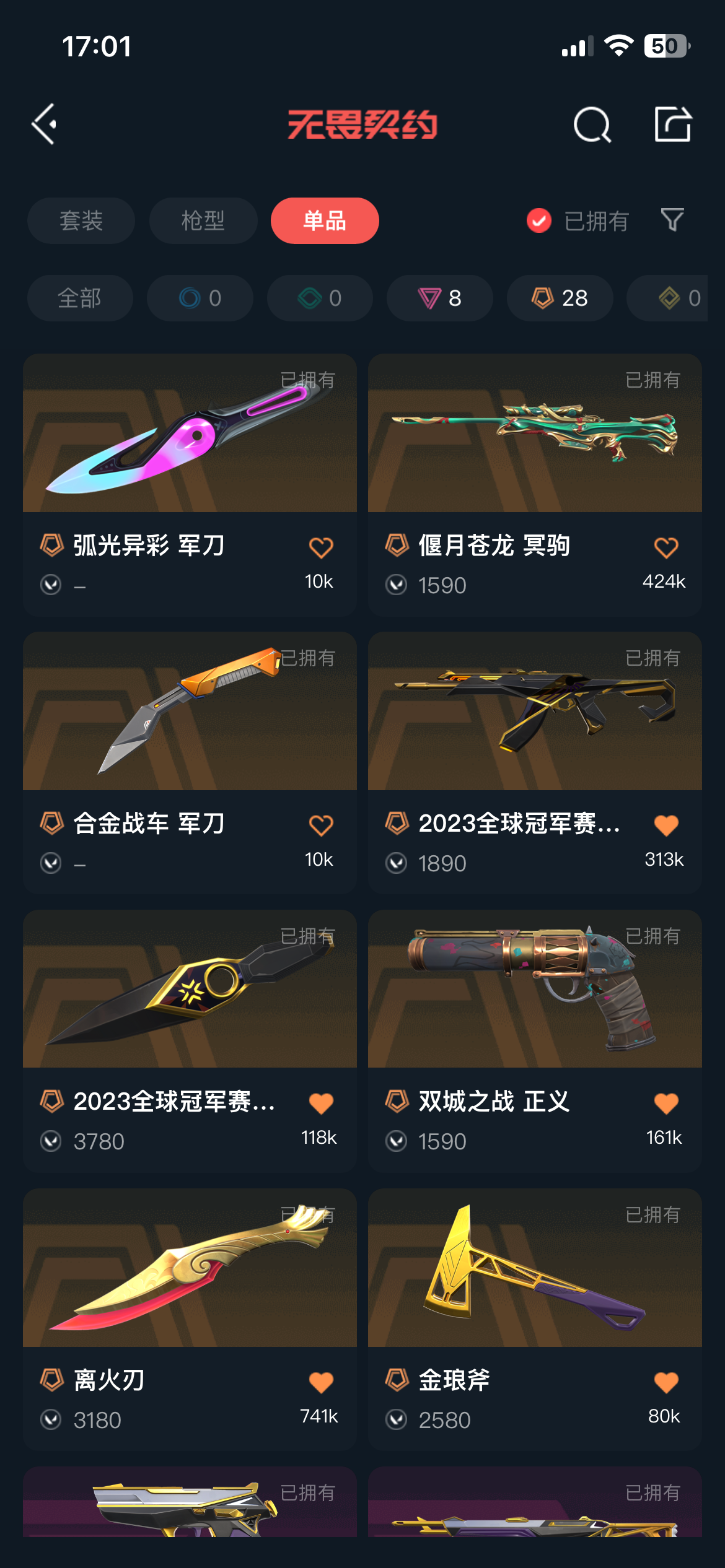Viewport: 725px width, 1568px height.
Task: Like the 合金战车 军刀 skin
Action: [x=321, y=825]
